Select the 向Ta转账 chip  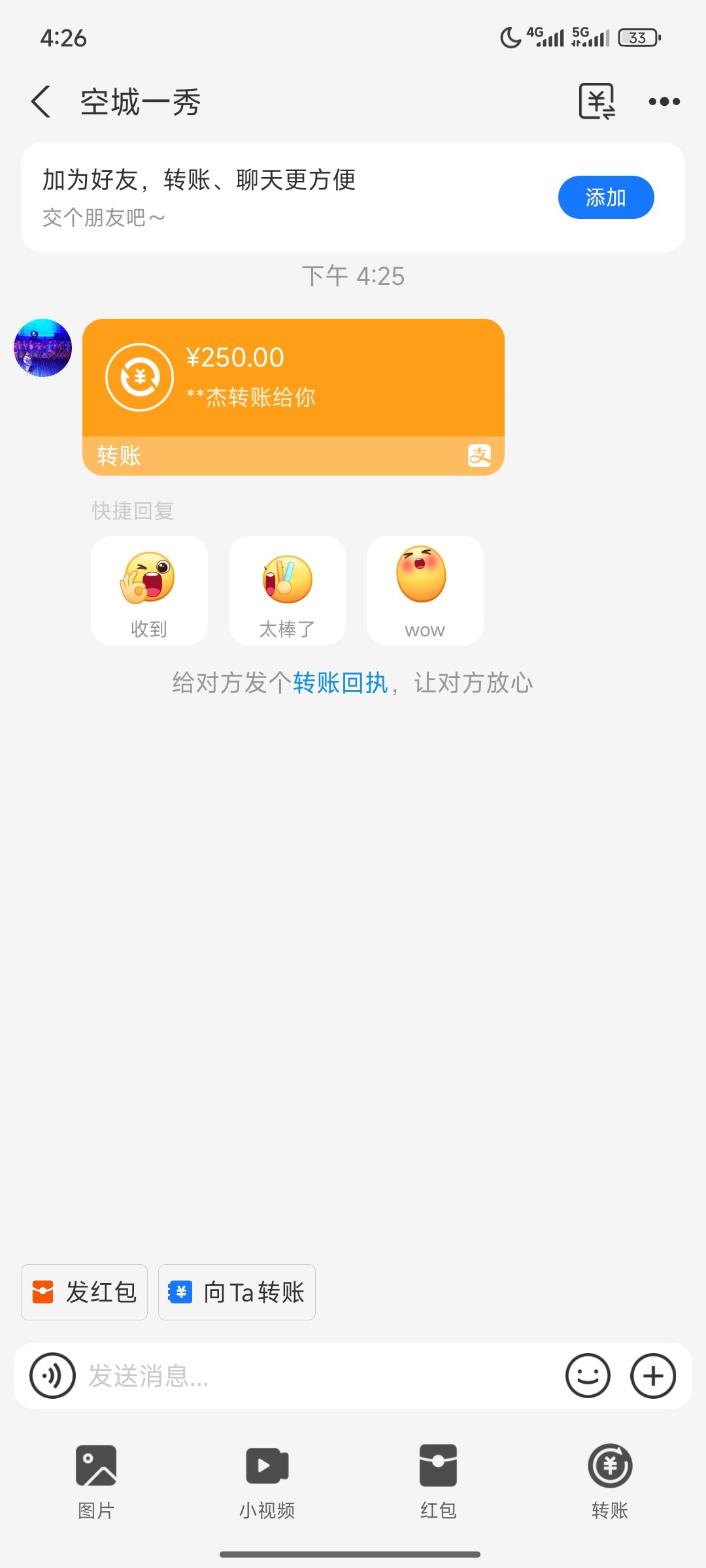(x=237, y=1292)
